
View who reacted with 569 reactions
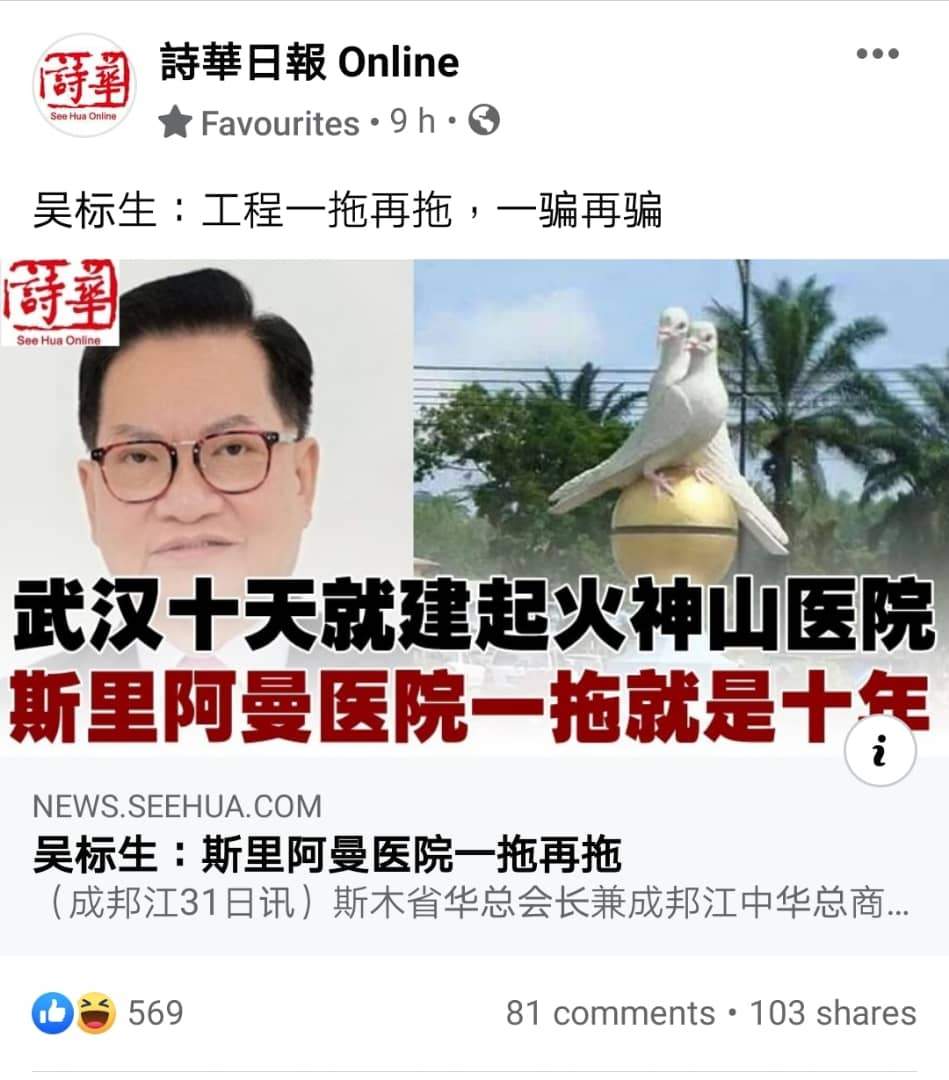[x=108, y=1013]
